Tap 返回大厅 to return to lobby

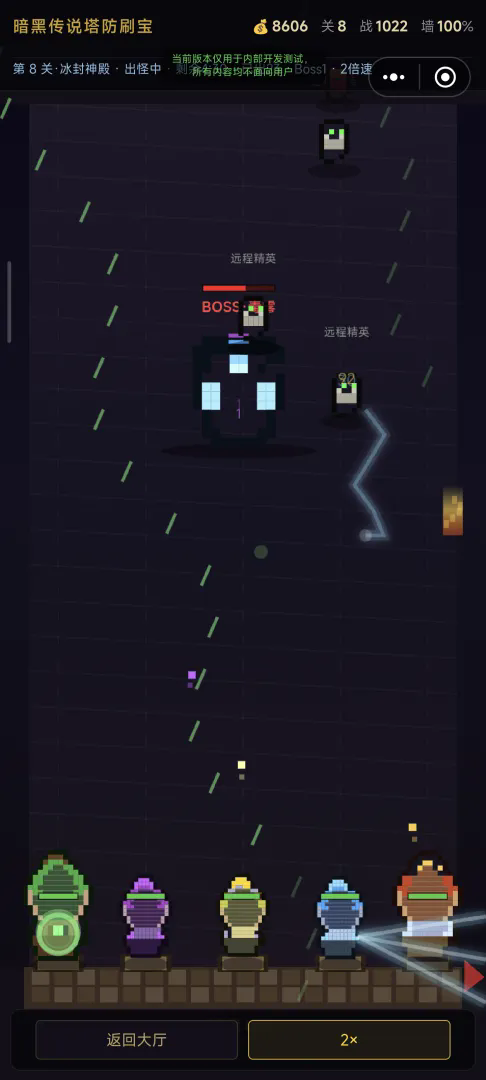click(x=136, y=1039)
